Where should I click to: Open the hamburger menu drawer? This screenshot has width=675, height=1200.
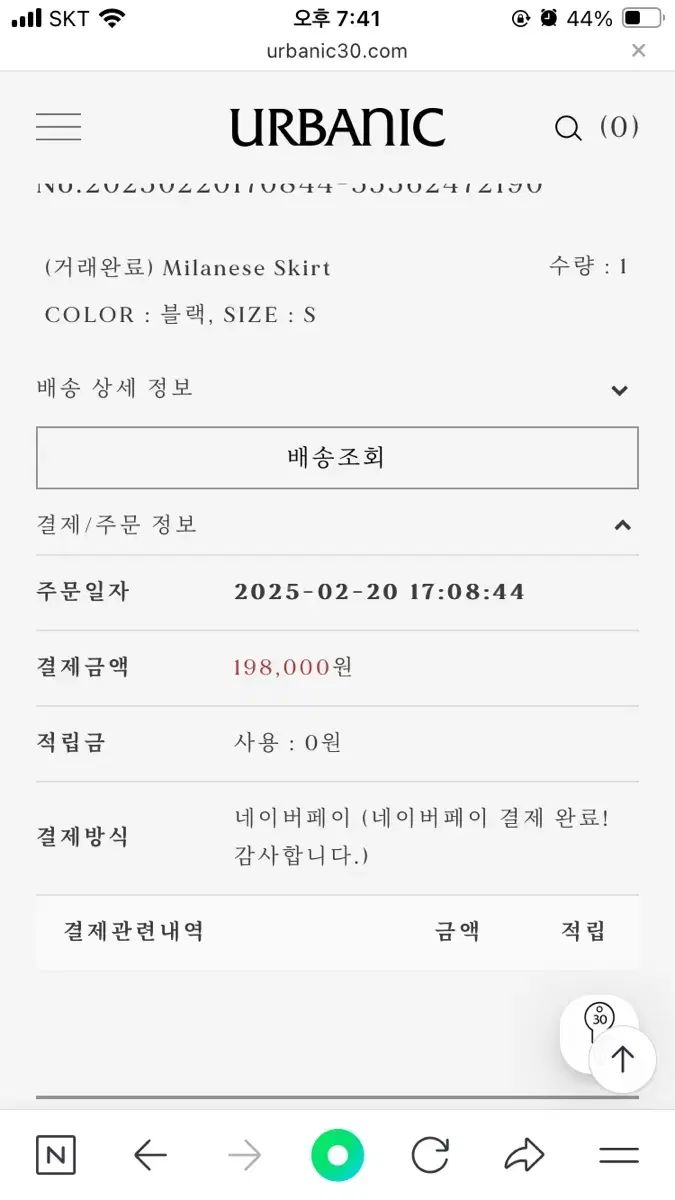[x=58, y=127]
